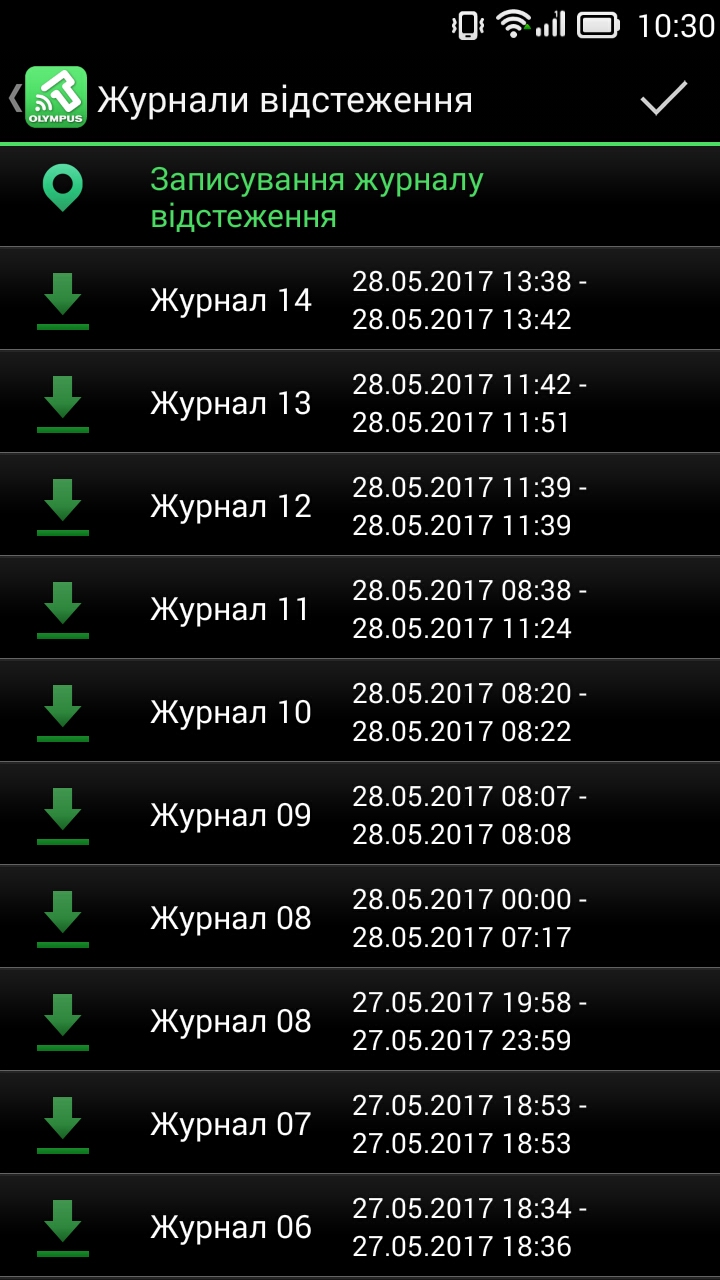Choose Журнал 12
Viewport: 720px width, 1280px height.
(x=360, y=505)
